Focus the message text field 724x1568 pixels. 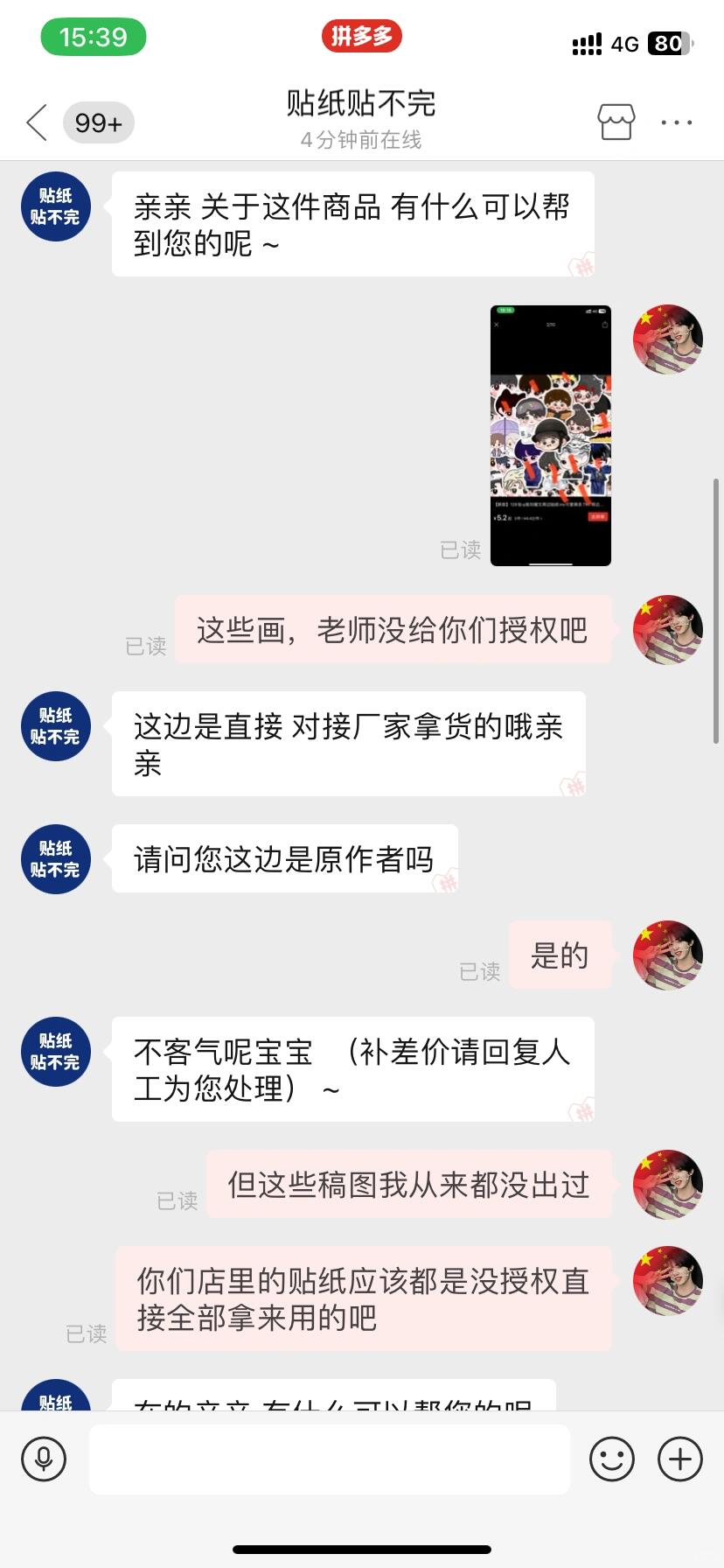pos(329,1459)
